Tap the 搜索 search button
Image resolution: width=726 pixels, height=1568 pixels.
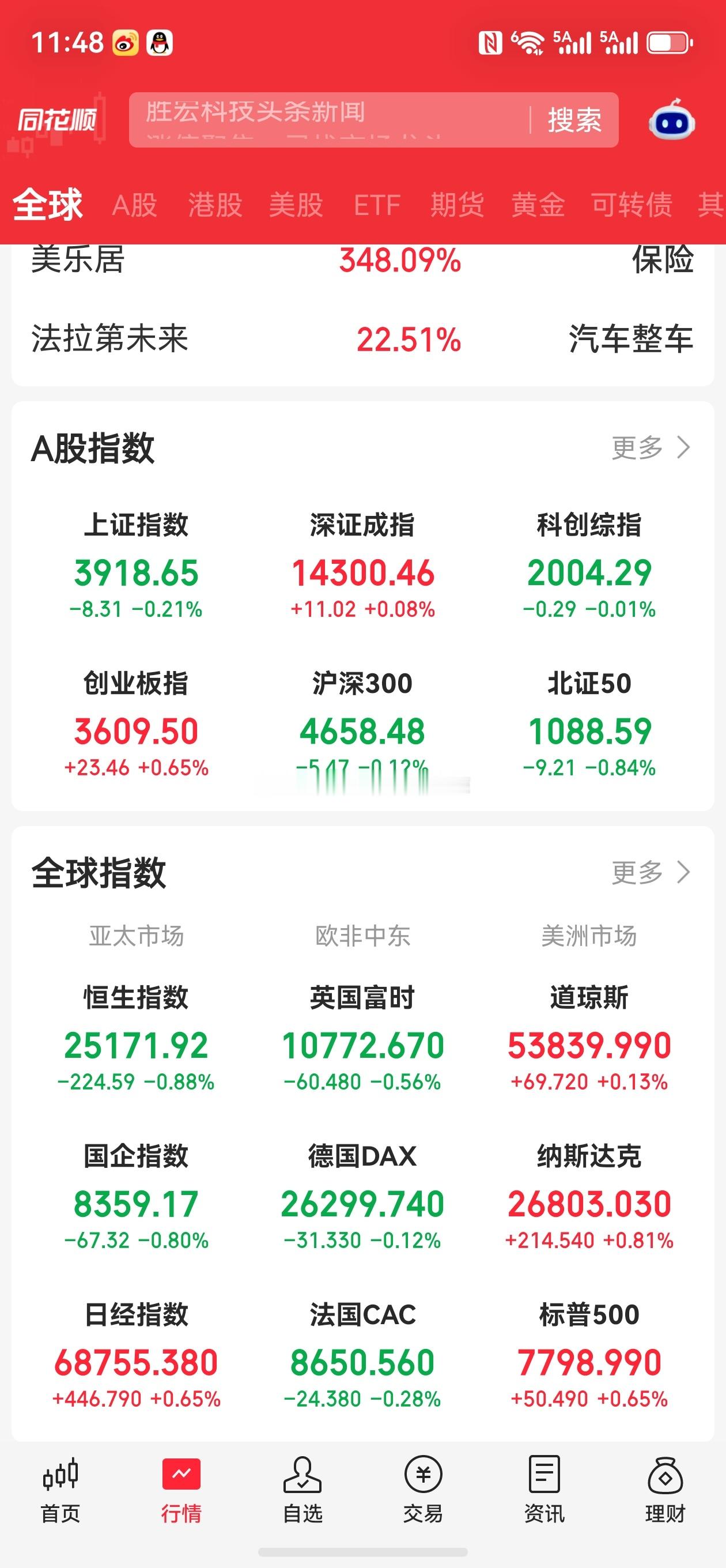point(574,120)
